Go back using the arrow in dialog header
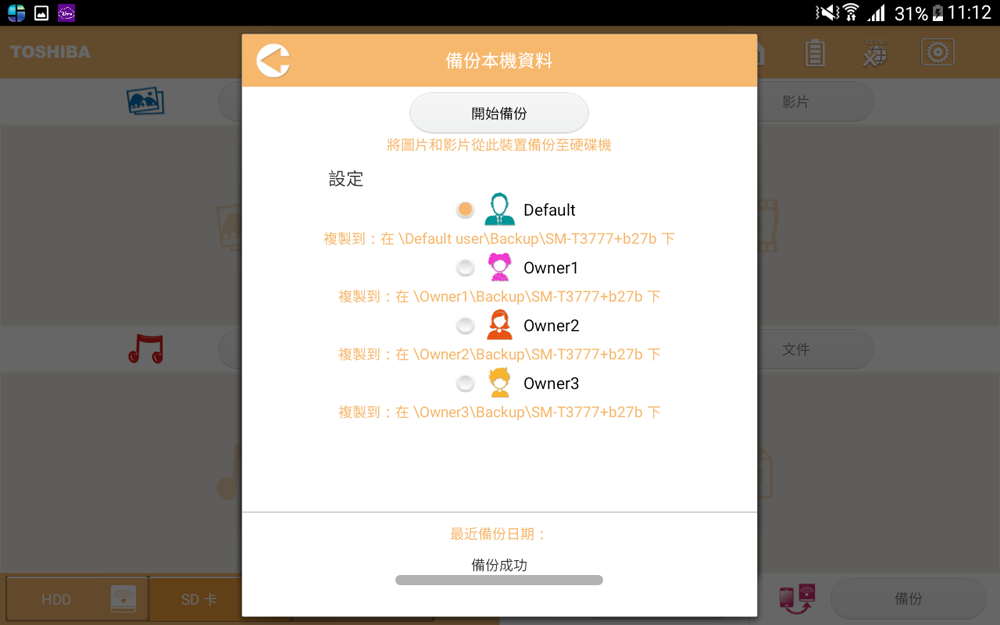Image resolution: width=1000 pixels, height=625 pixels. tap(273, 61)
